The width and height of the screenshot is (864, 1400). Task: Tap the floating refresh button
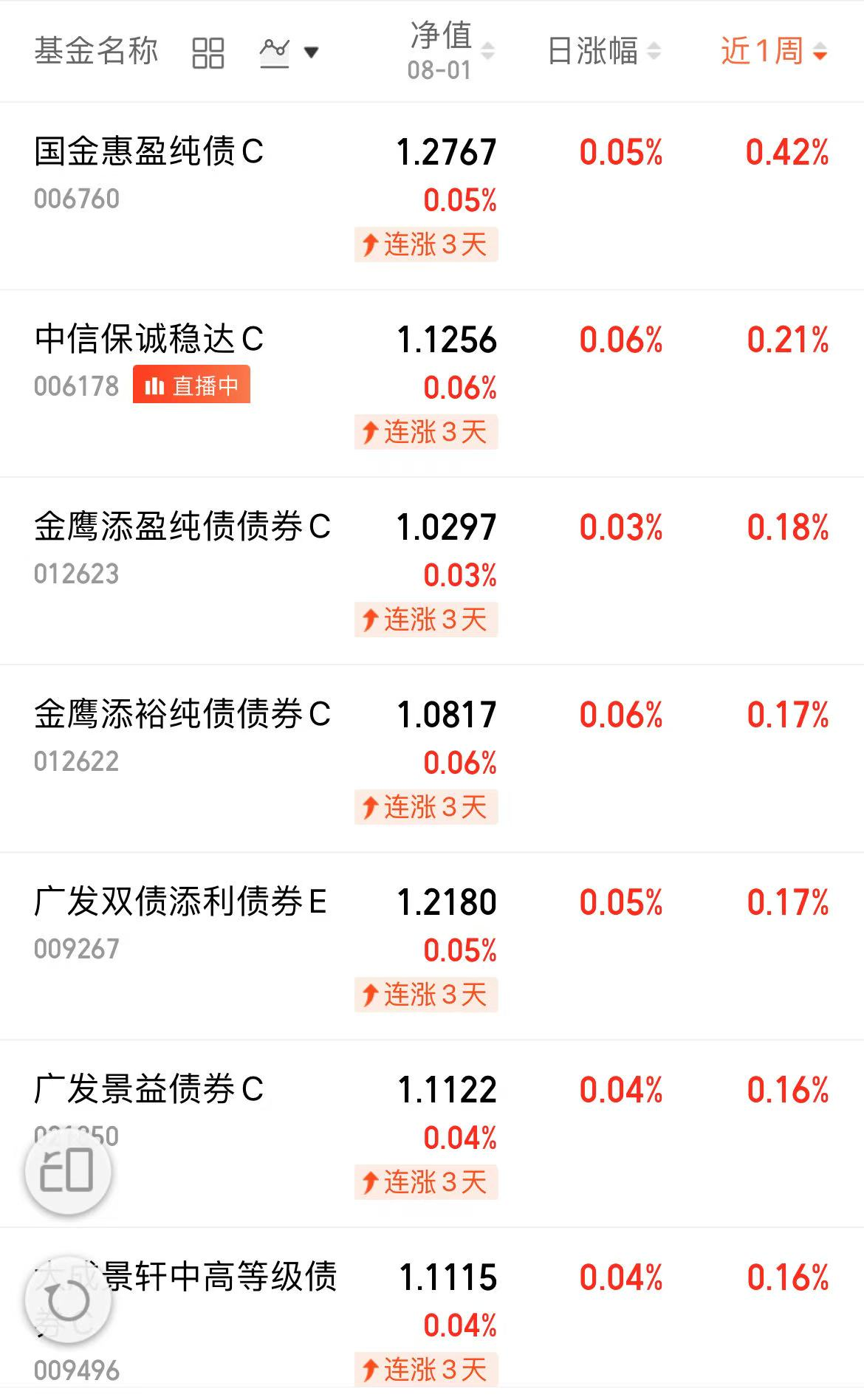[68, 1301]
